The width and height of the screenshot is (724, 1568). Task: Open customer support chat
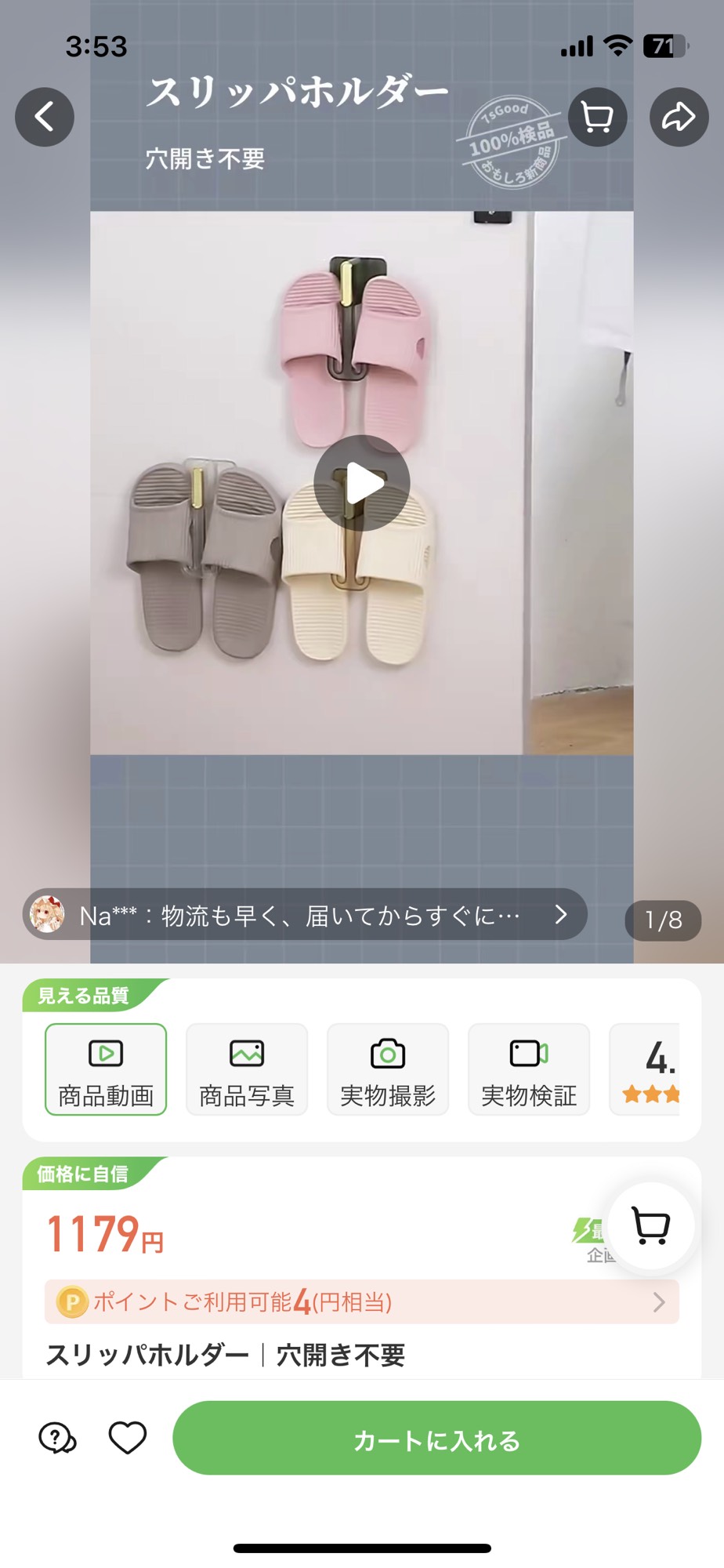coord(57,1439)
